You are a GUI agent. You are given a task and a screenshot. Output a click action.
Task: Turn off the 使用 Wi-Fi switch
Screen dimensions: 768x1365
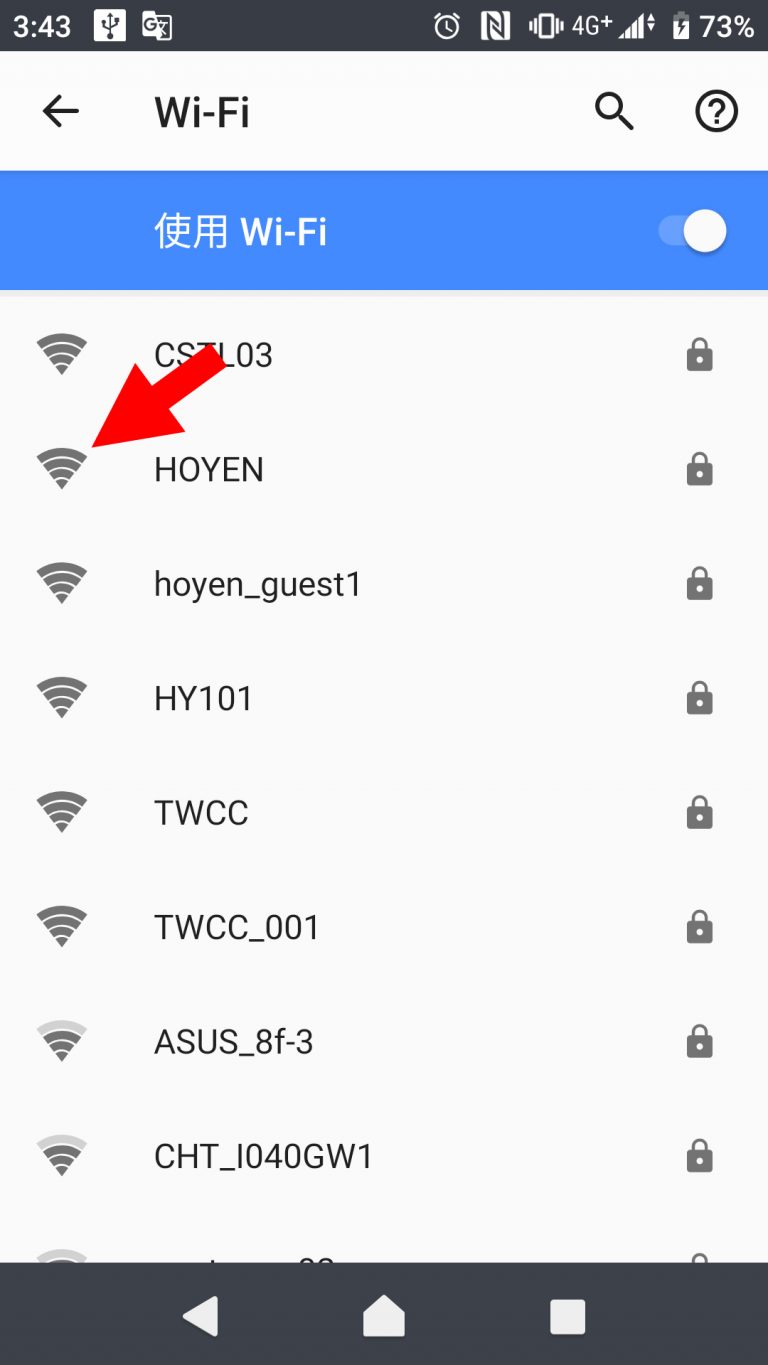692,232
